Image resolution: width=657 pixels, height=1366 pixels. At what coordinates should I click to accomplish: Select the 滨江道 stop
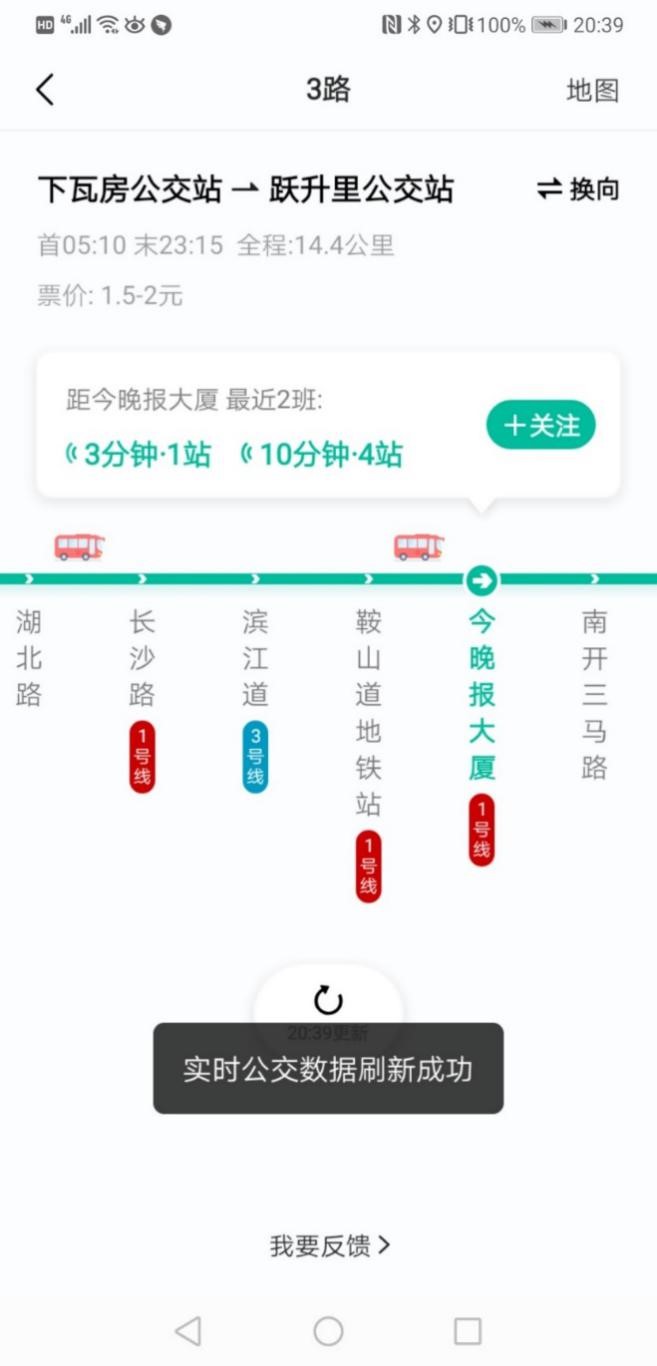click(255, 658)
